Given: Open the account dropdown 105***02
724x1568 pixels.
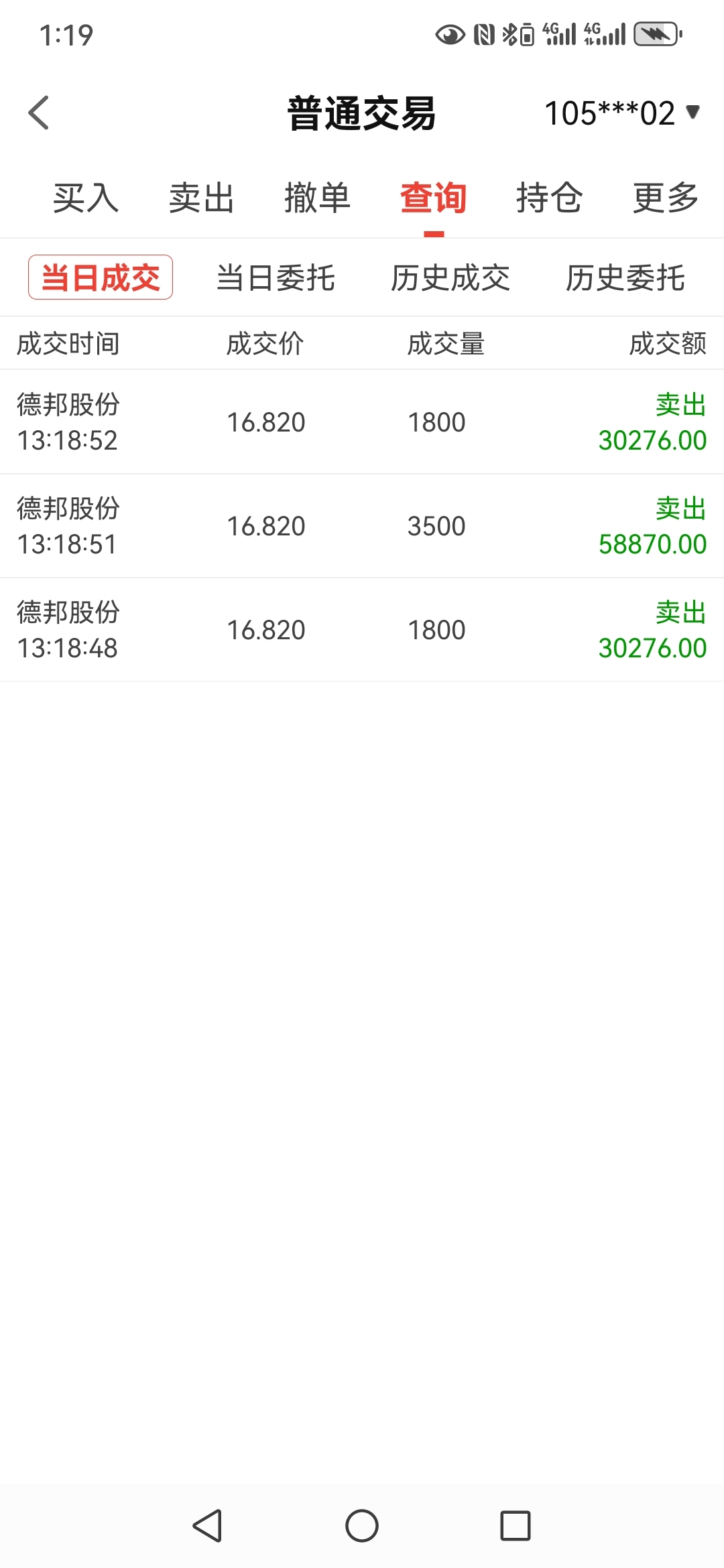Looking at the screenshot, I should [x=622, y=113].
